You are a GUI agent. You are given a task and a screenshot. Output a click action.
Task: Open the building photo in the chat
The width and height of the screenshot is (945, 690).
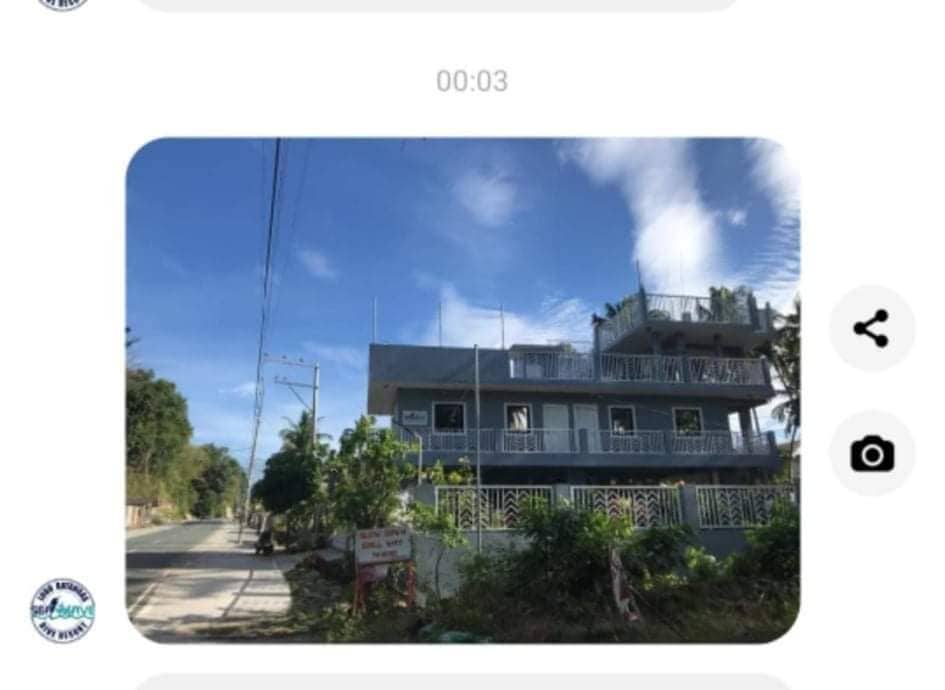462,390
